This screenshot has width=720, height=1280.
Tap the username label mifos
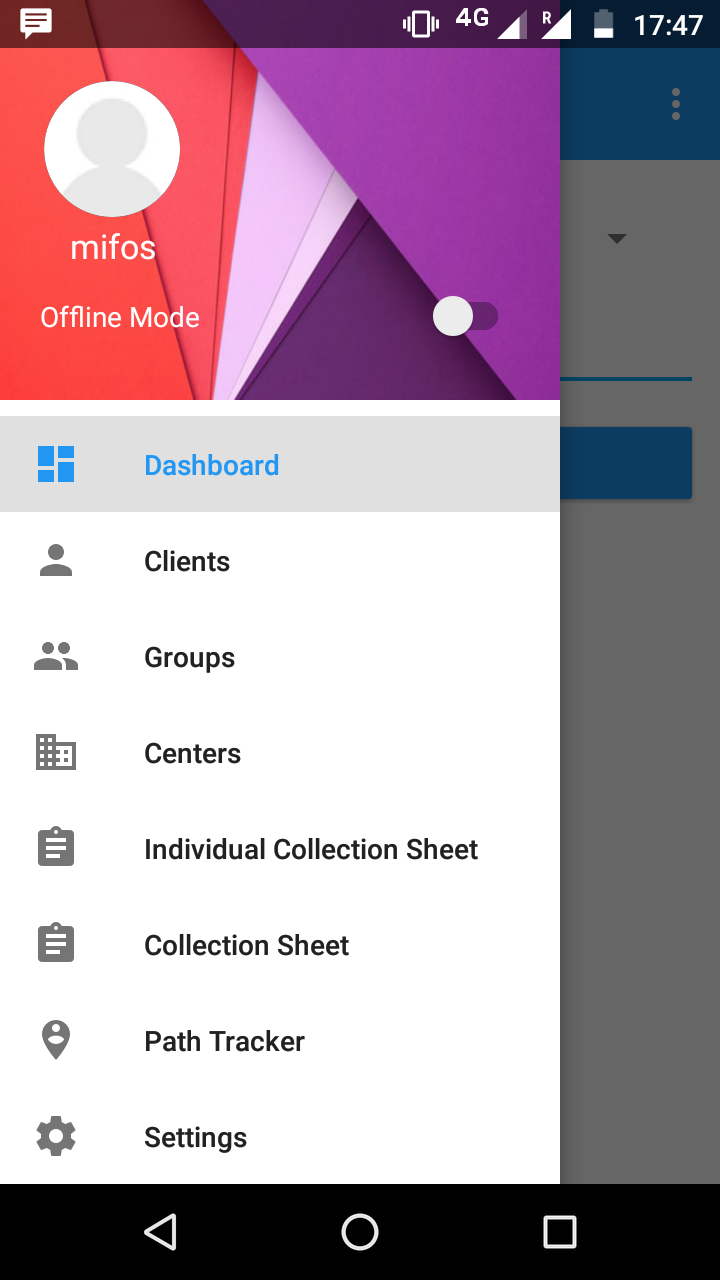tap(112, 249)
